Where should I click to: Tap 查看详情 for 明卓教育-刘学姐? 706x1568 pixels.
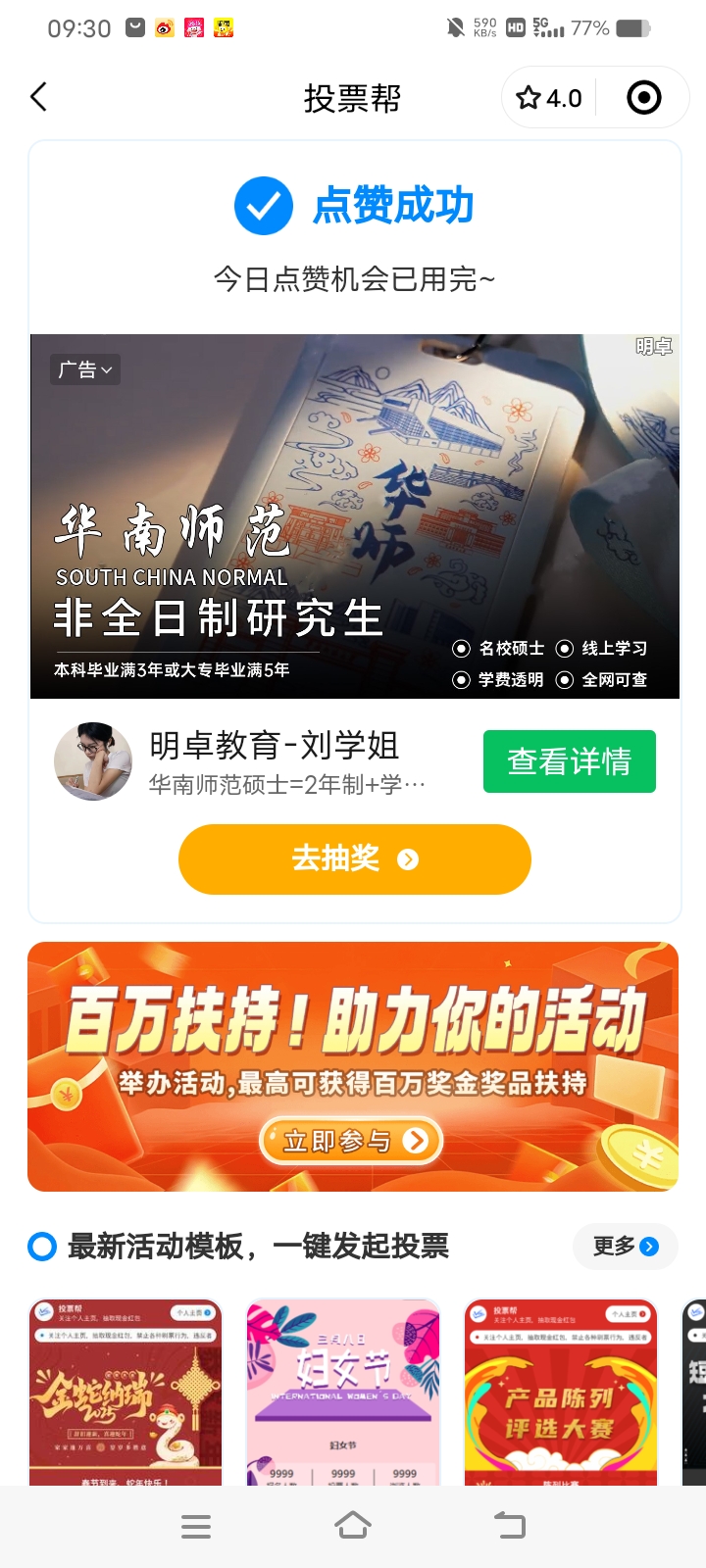[x=569, y=761]
